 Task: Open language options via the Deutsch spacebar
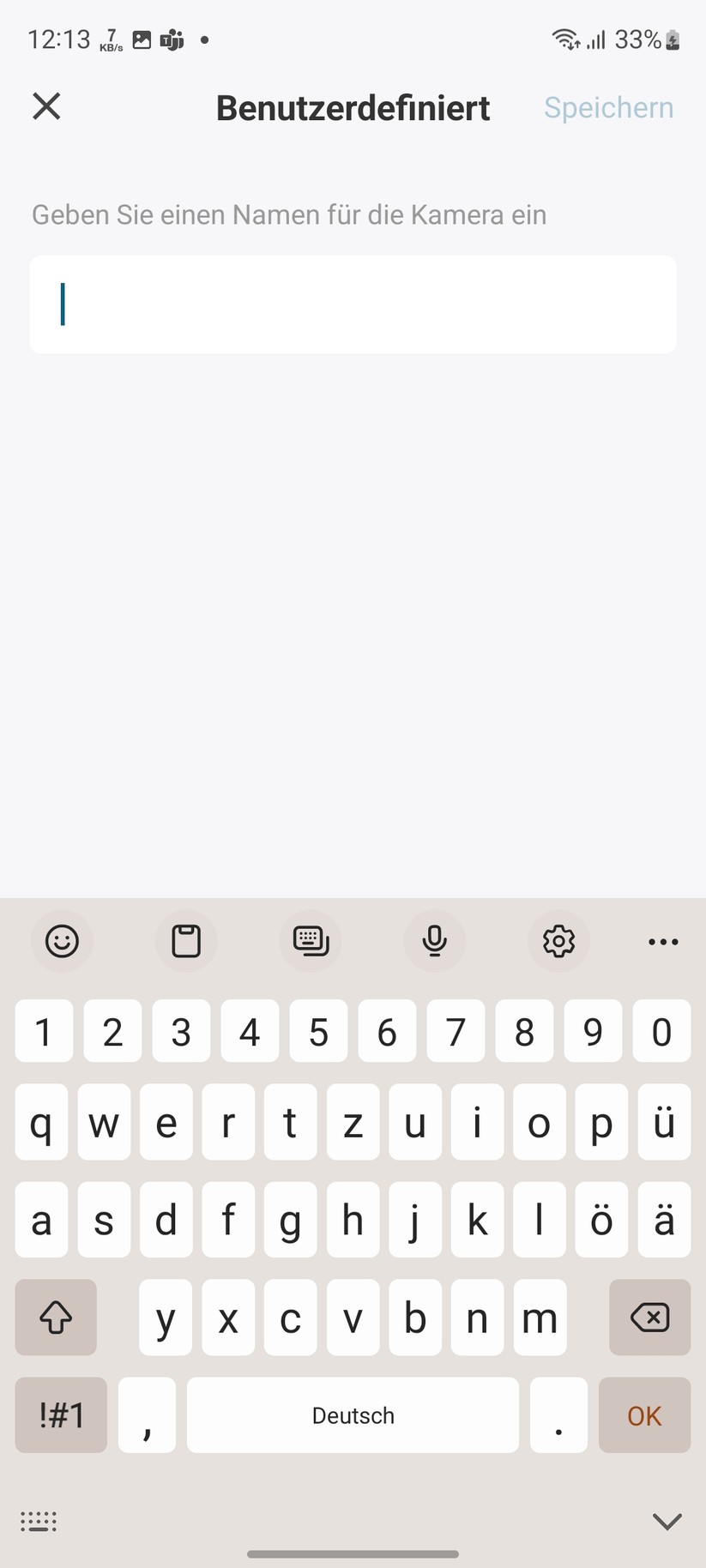tap(353, 1415)
